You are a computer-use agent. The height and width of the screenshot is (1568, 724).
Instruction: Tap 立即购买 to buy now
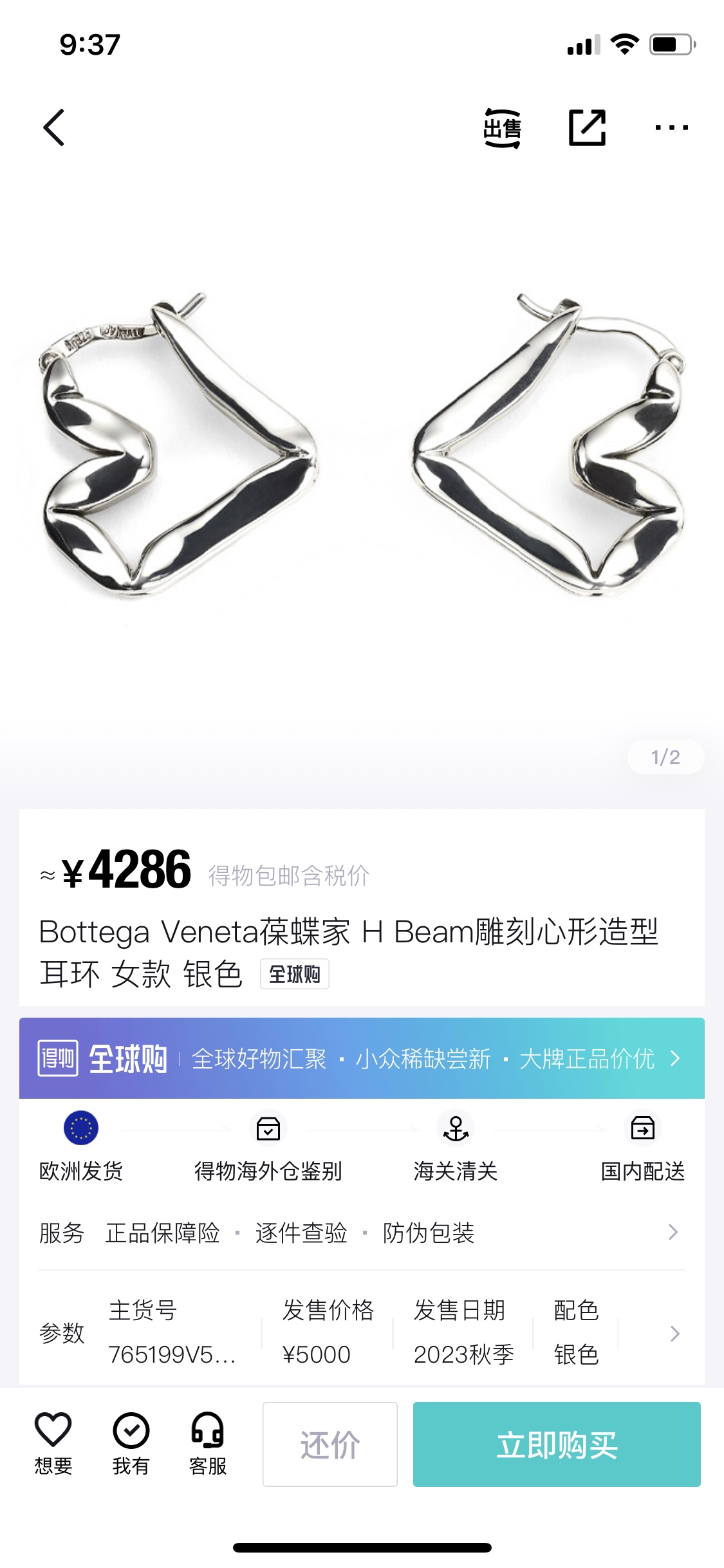[557, 1444]
